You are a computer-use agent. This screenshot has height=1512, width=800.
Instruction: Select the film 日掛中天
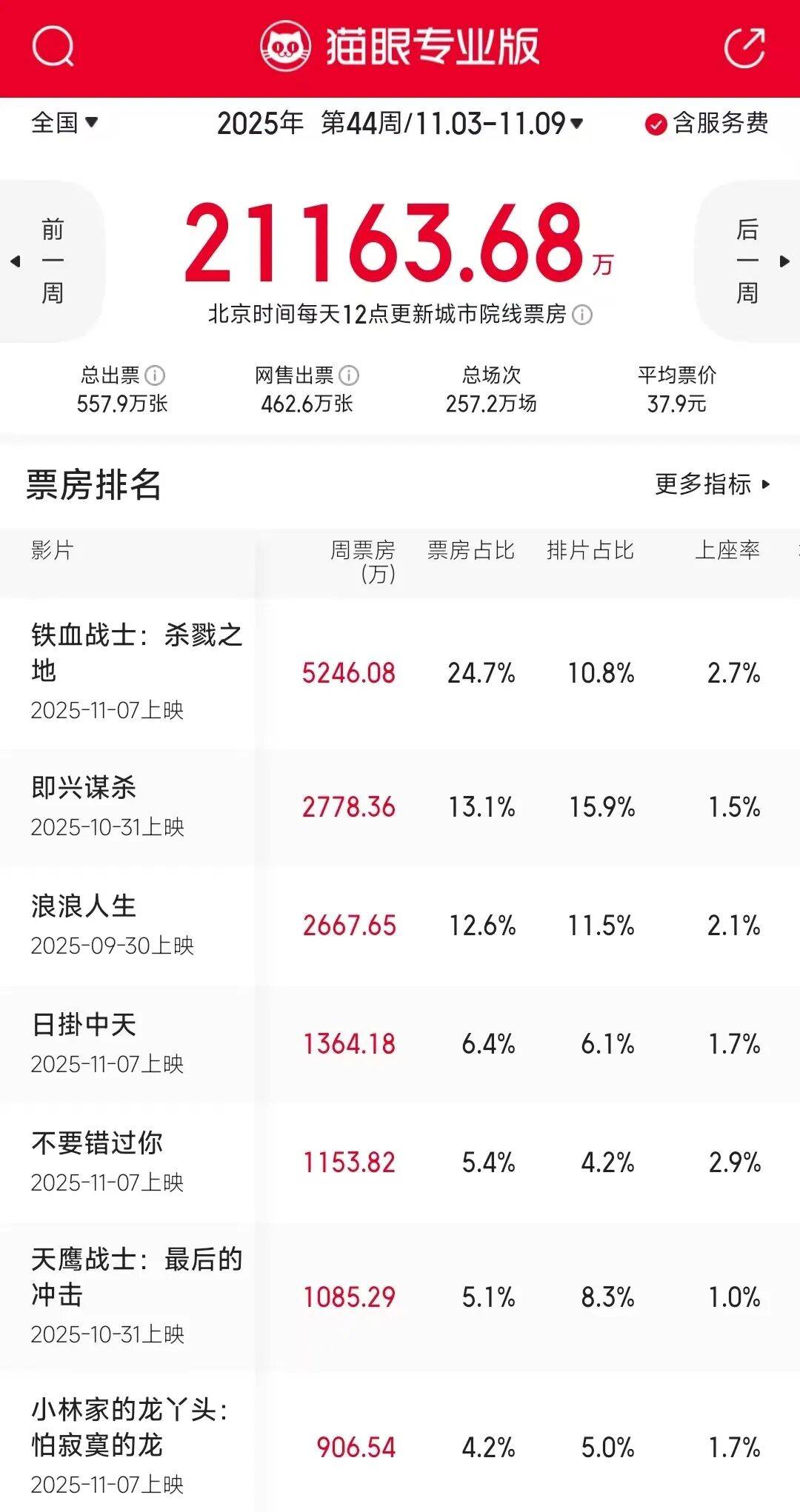(x=84, y=1025)
